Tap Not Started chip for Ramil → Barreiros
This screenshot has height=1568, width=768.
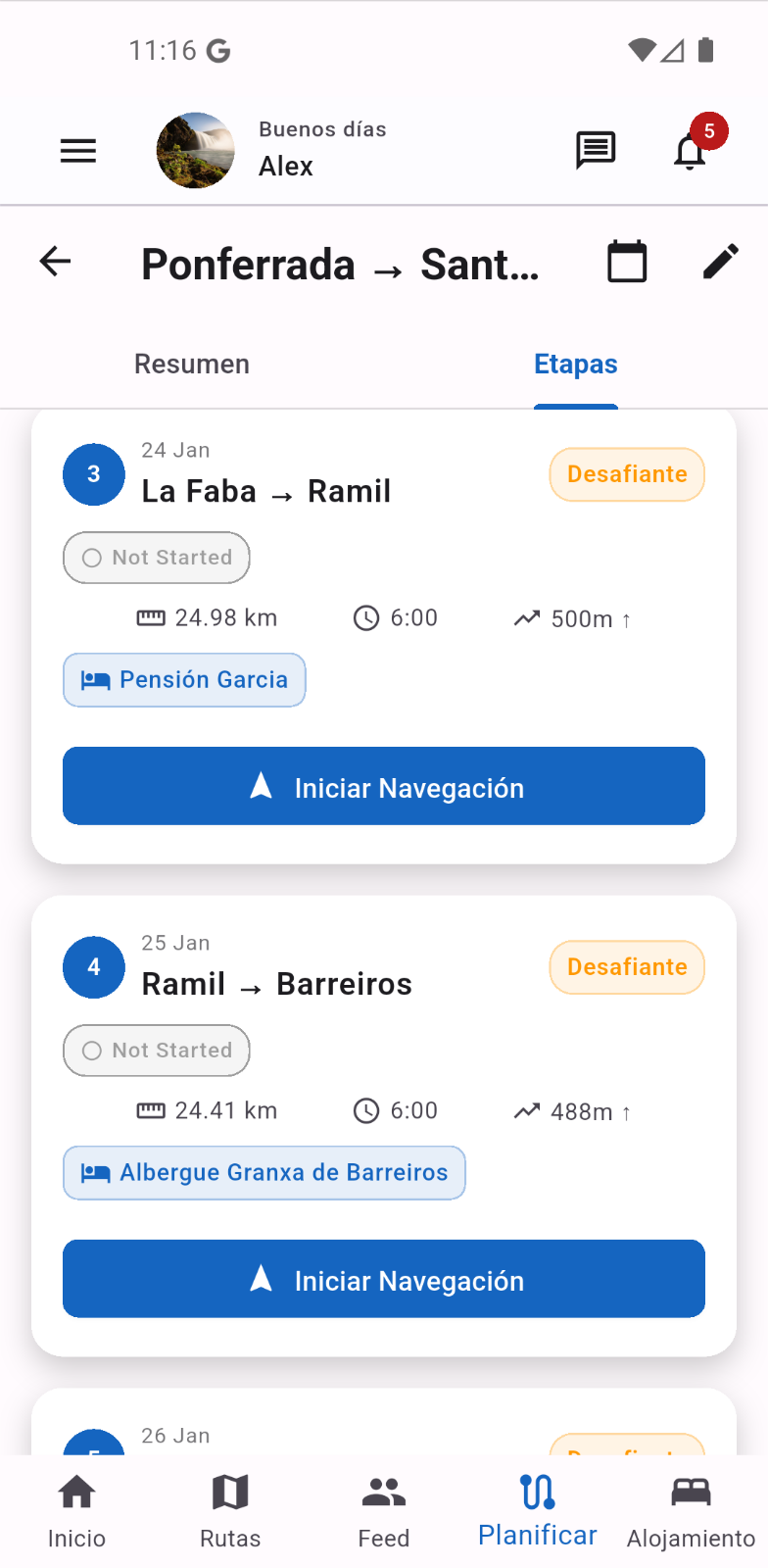pyautogui.click(x=157, y=1051)
